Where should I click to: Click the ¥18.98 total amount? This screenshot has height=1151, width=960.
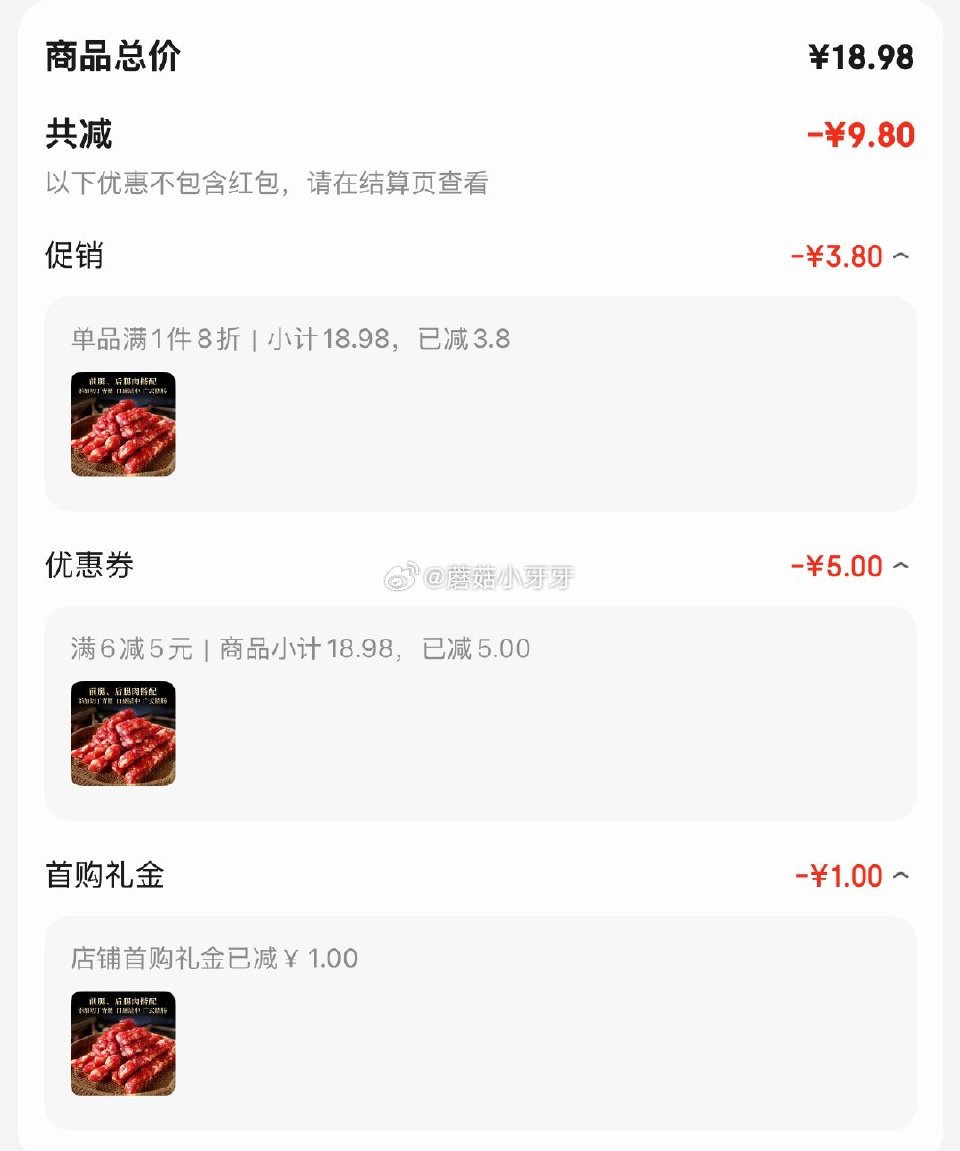pos(862,57)
